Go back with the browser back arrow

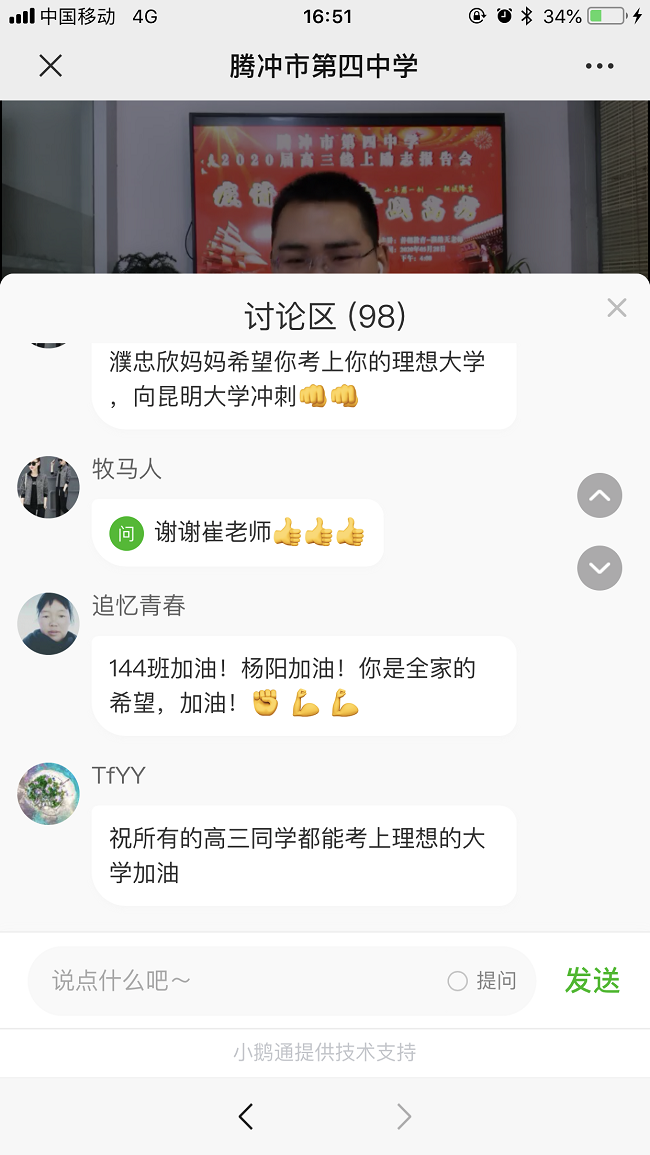tap(246, 1116)
